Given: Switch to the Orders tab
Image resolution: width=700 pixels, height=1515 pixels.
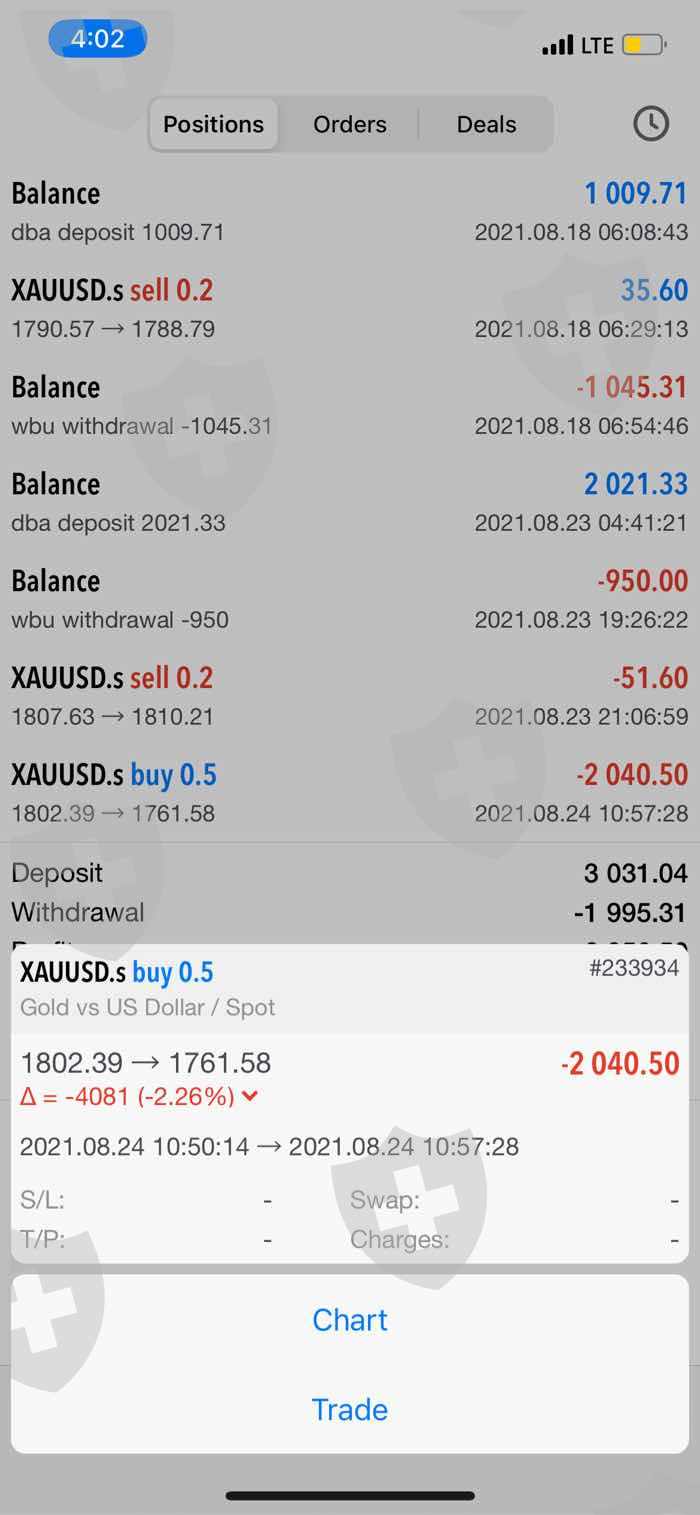Looking at the screenshot, I should [x=350, y=124].
